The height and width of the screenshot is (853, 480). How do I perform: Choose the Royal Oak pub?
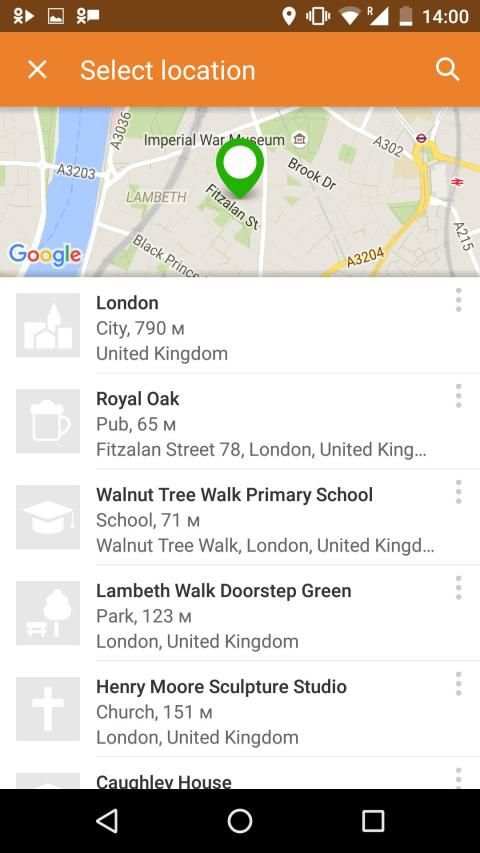tap(240, 422)
